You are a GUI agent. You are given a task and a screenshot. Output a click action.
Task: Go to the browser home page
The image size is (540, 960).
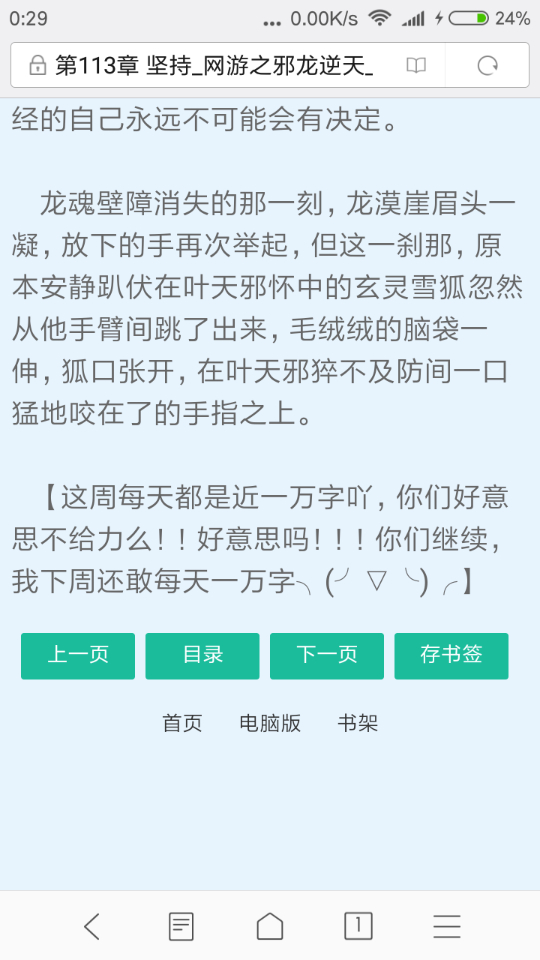point(270,926)
